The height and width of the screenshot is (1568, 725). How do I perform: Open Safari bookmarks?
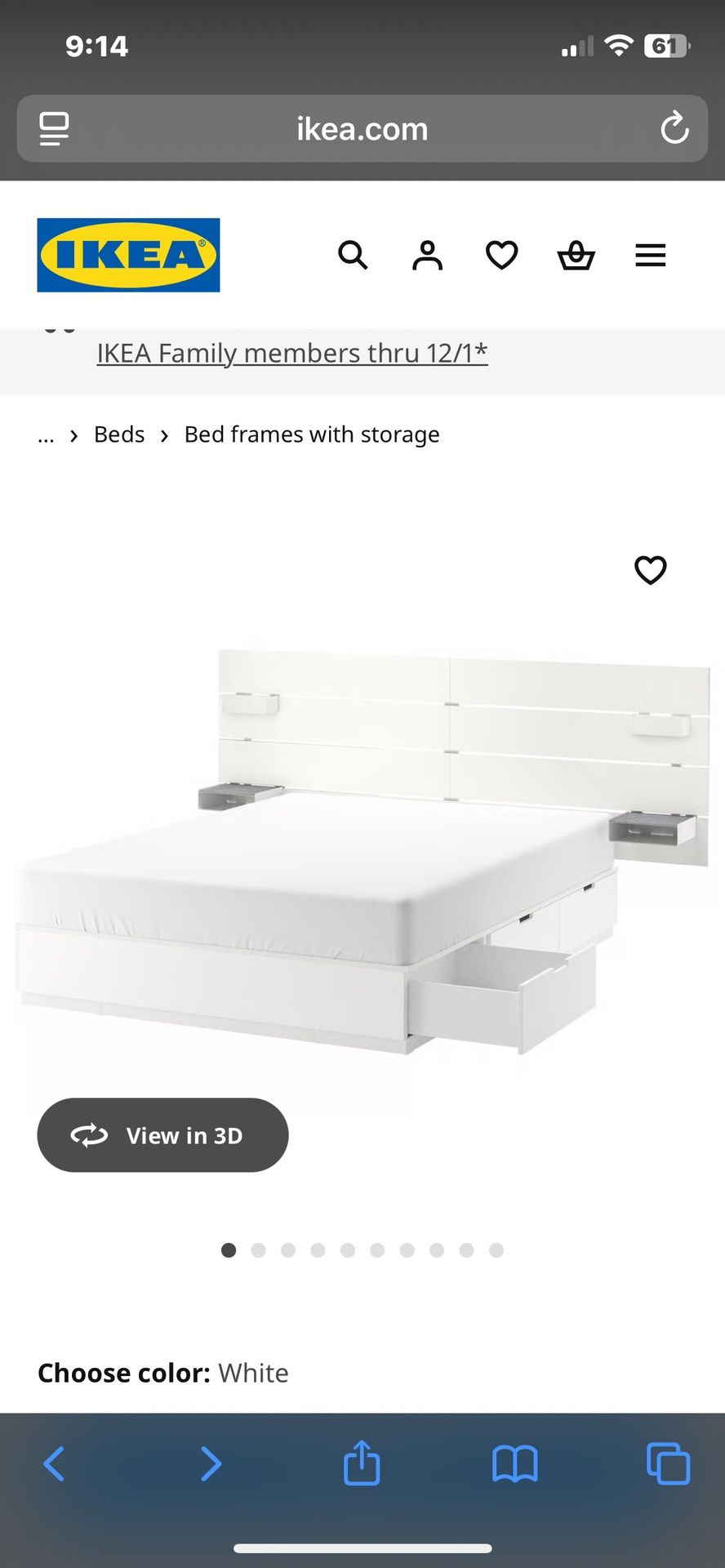coord(515,1463)
